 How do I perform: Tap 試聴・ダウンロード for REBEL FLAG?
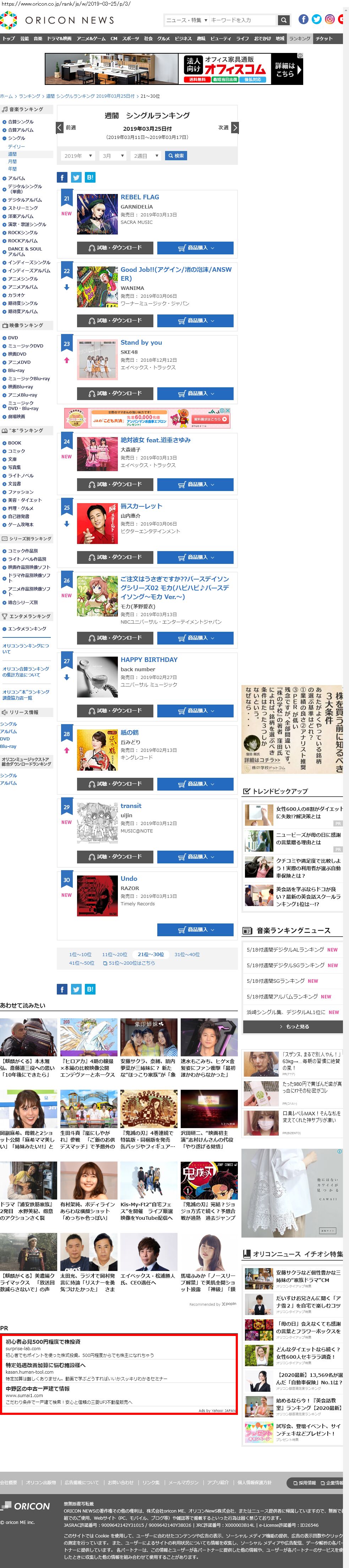click(114, 248)
